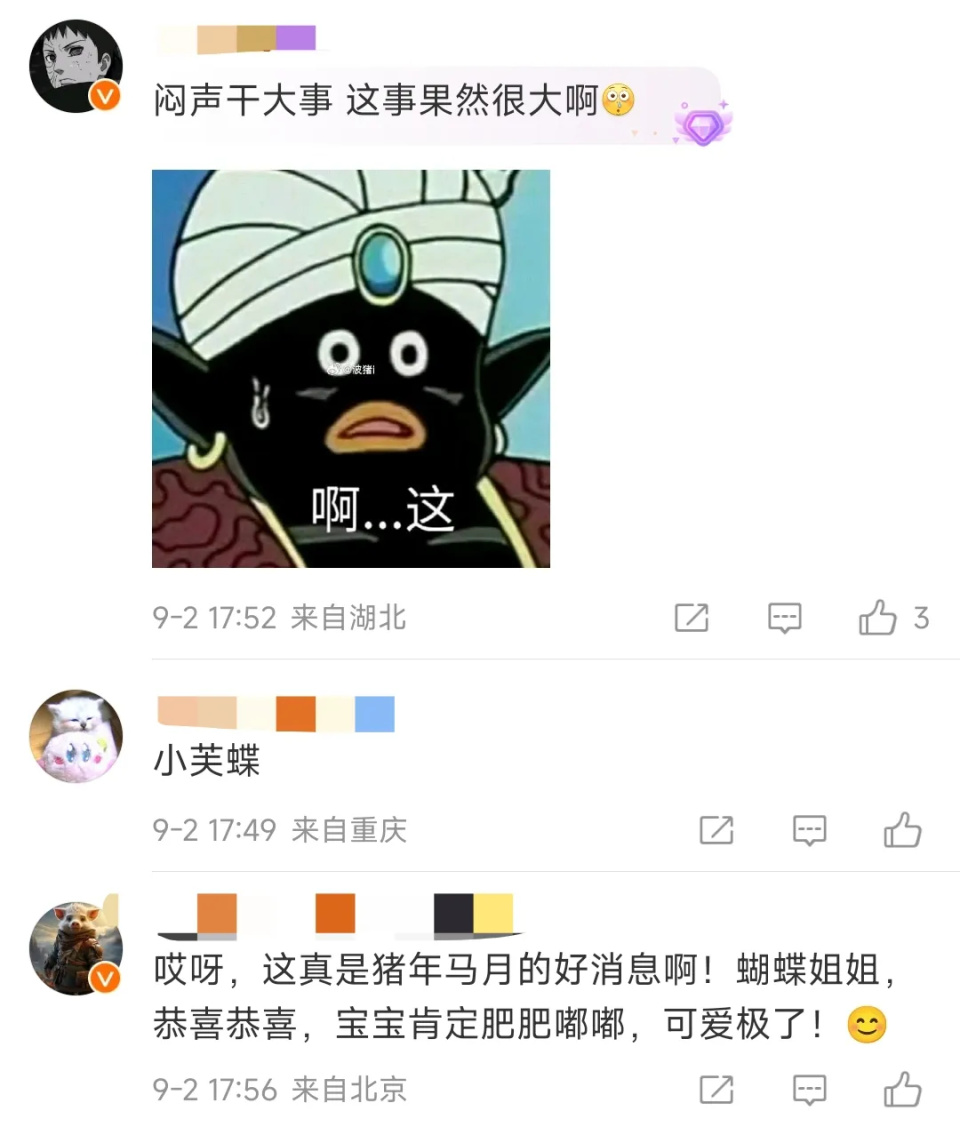
Task: Click timestamp 9-2 17:49 on 小芙蝶's comment
Action: (214, 830)
